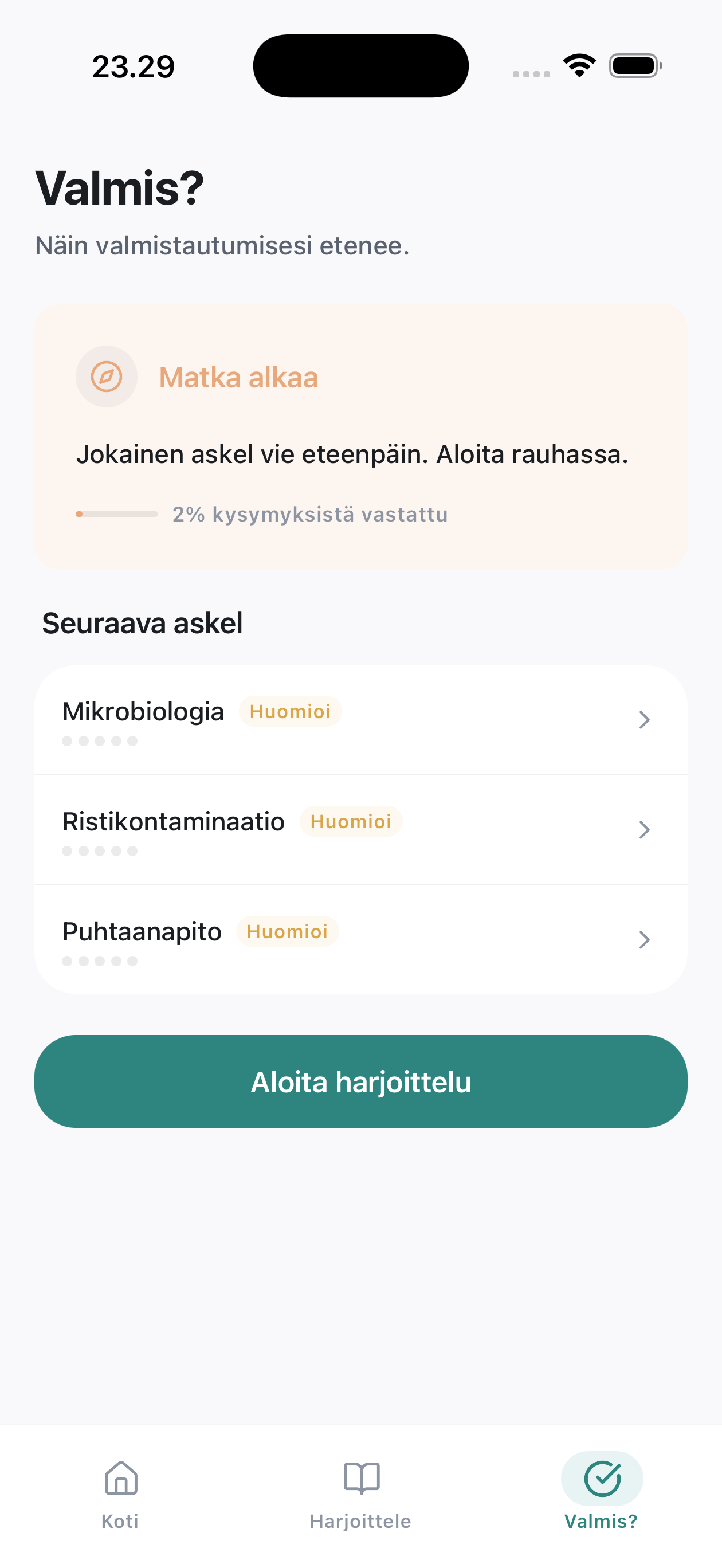Tap the compass icon beside Matka alkaa
Image resolution: width=722 pixels, height=1568 pixels.
(107, 377)
